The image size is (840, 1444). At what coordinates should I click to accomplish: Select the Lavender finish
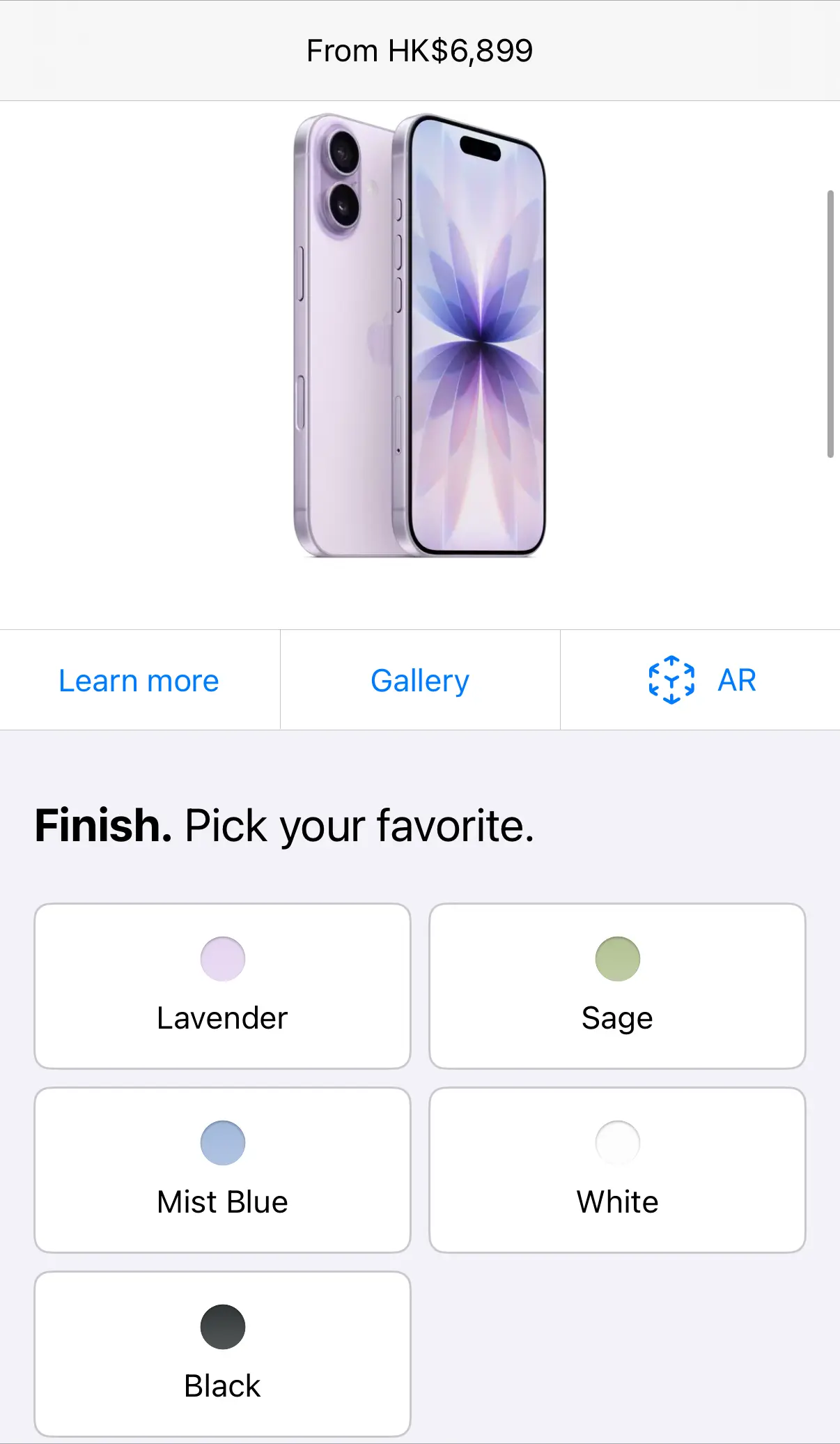[222, 985]
